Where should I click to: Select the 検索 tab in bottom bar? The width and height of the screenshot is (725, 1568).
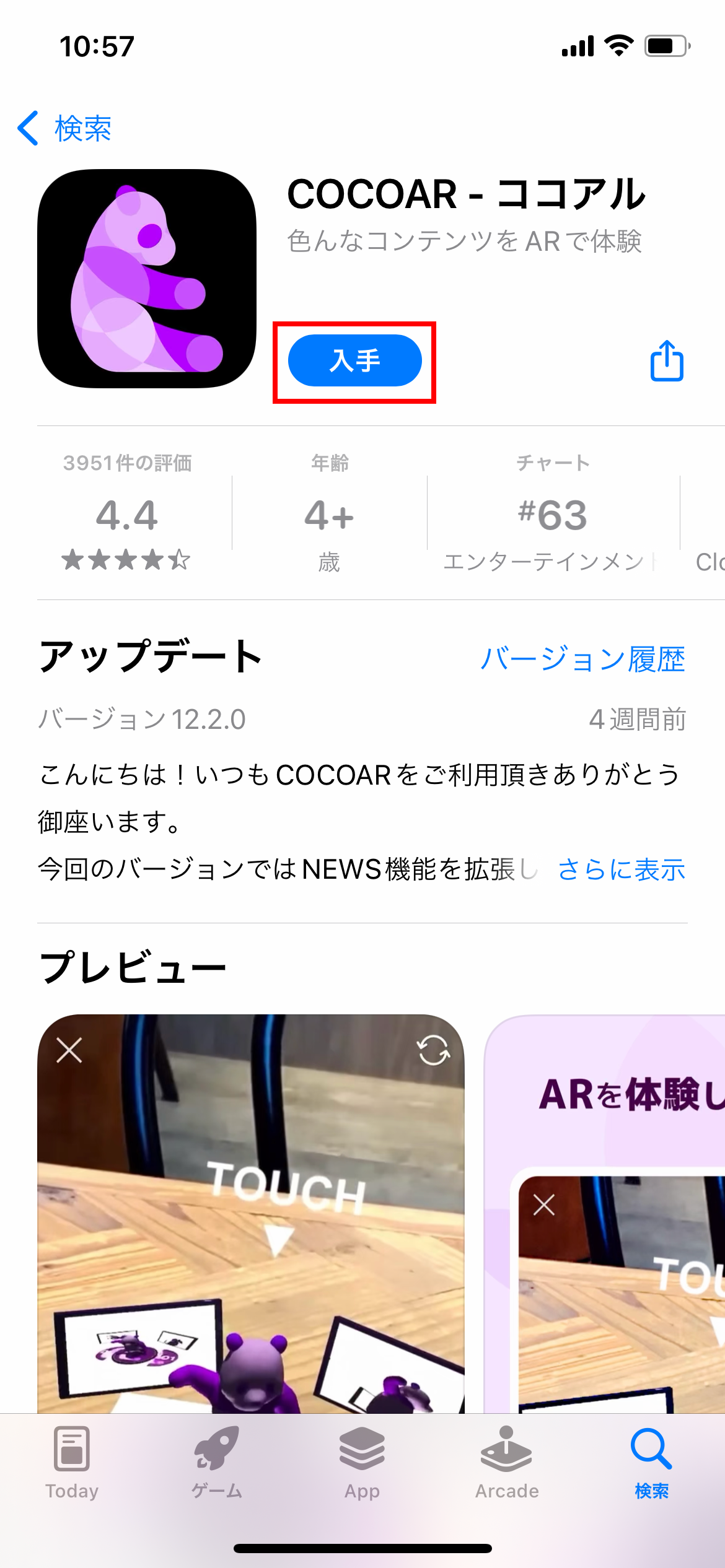pos(652,1463)
